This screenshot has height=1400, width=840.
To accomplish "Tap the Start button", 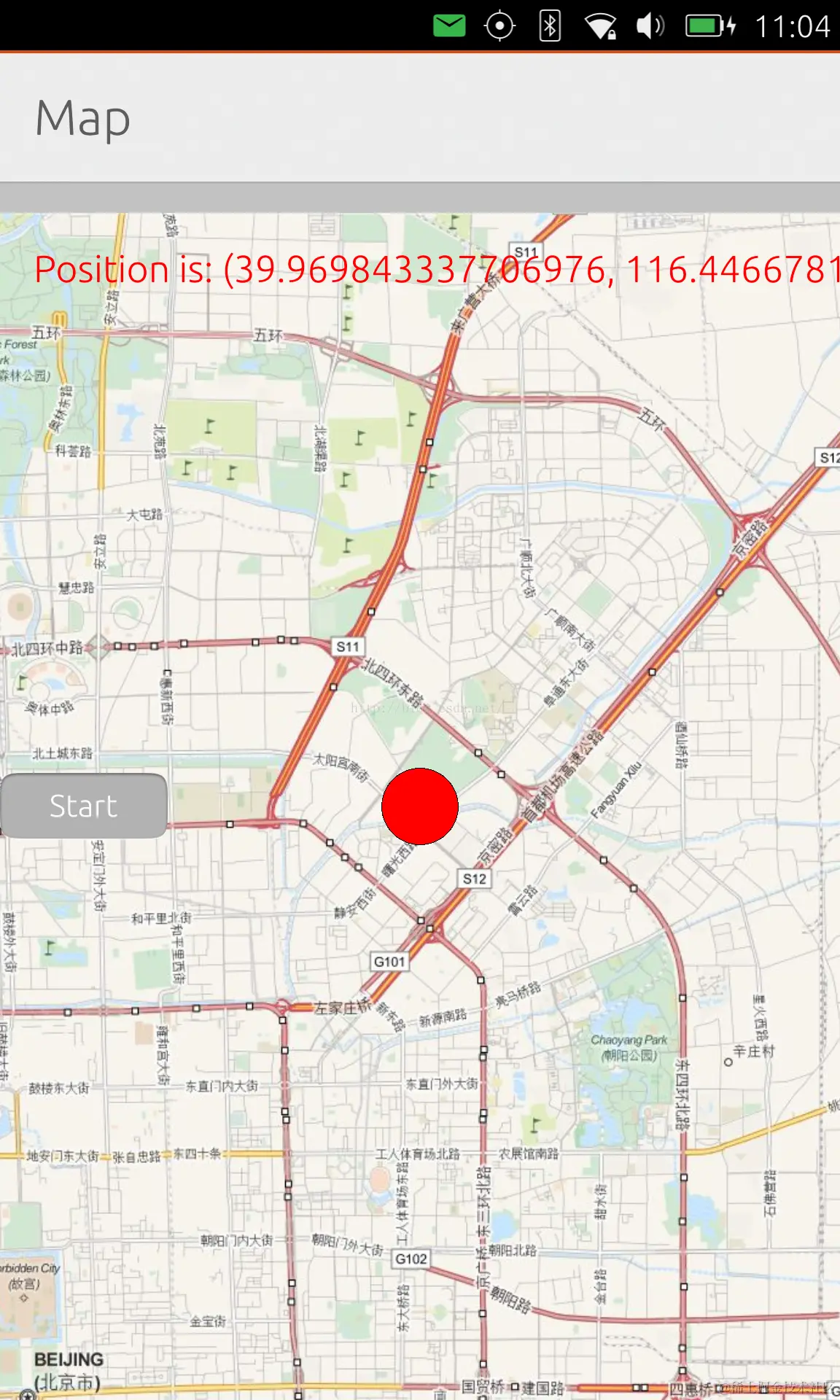I will tap(84, 806).
